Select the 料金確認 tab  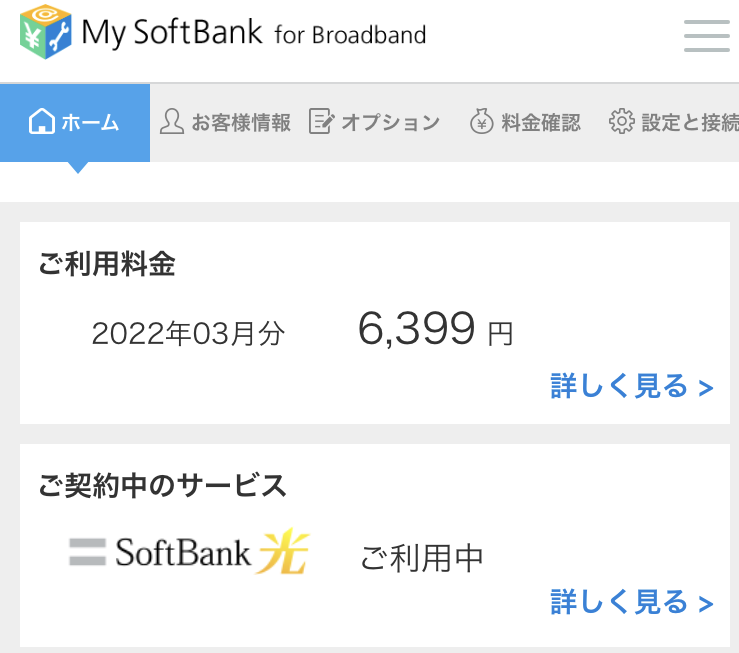click(x=525, y=123)
